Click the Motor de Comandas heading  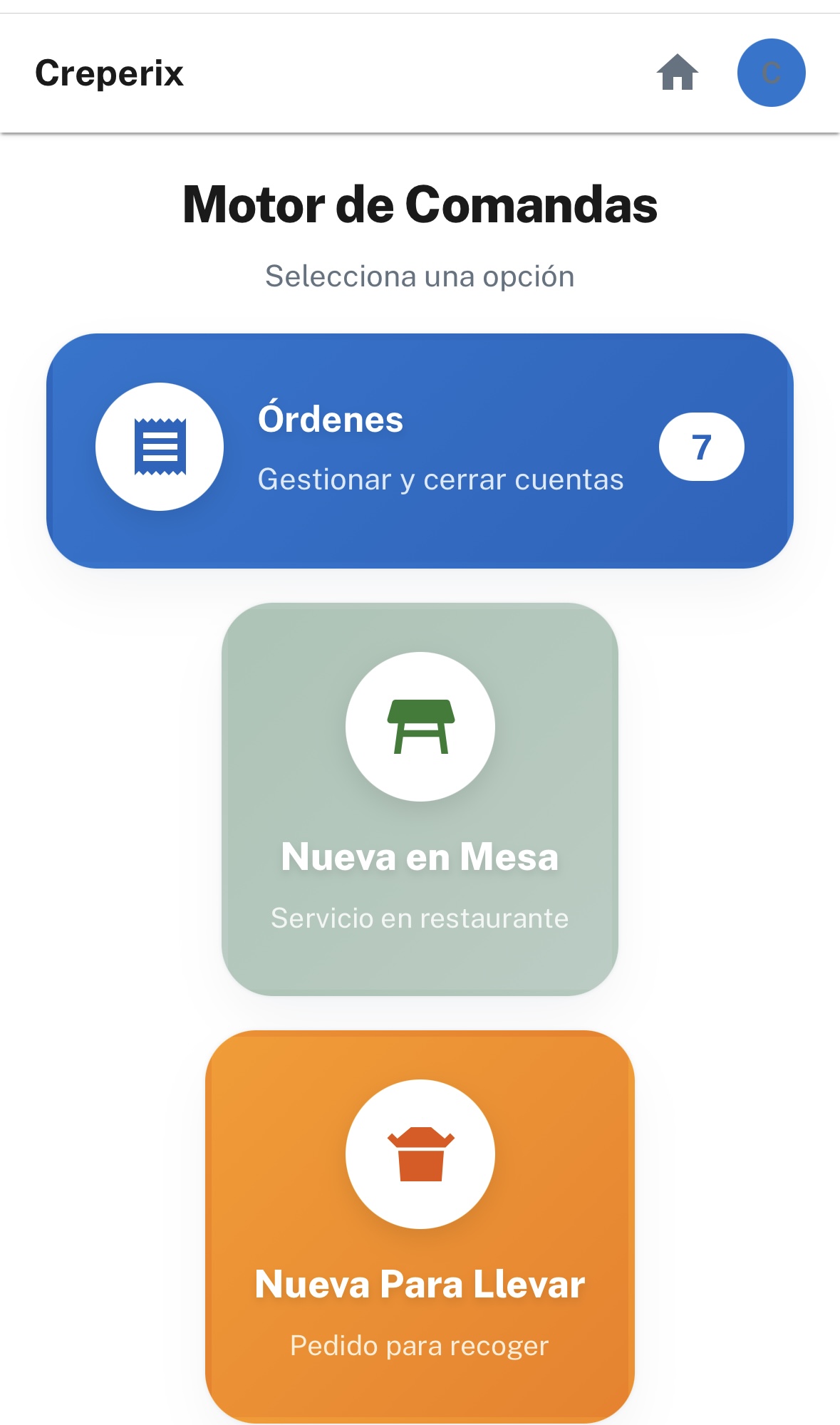click(x=420, y=205)
